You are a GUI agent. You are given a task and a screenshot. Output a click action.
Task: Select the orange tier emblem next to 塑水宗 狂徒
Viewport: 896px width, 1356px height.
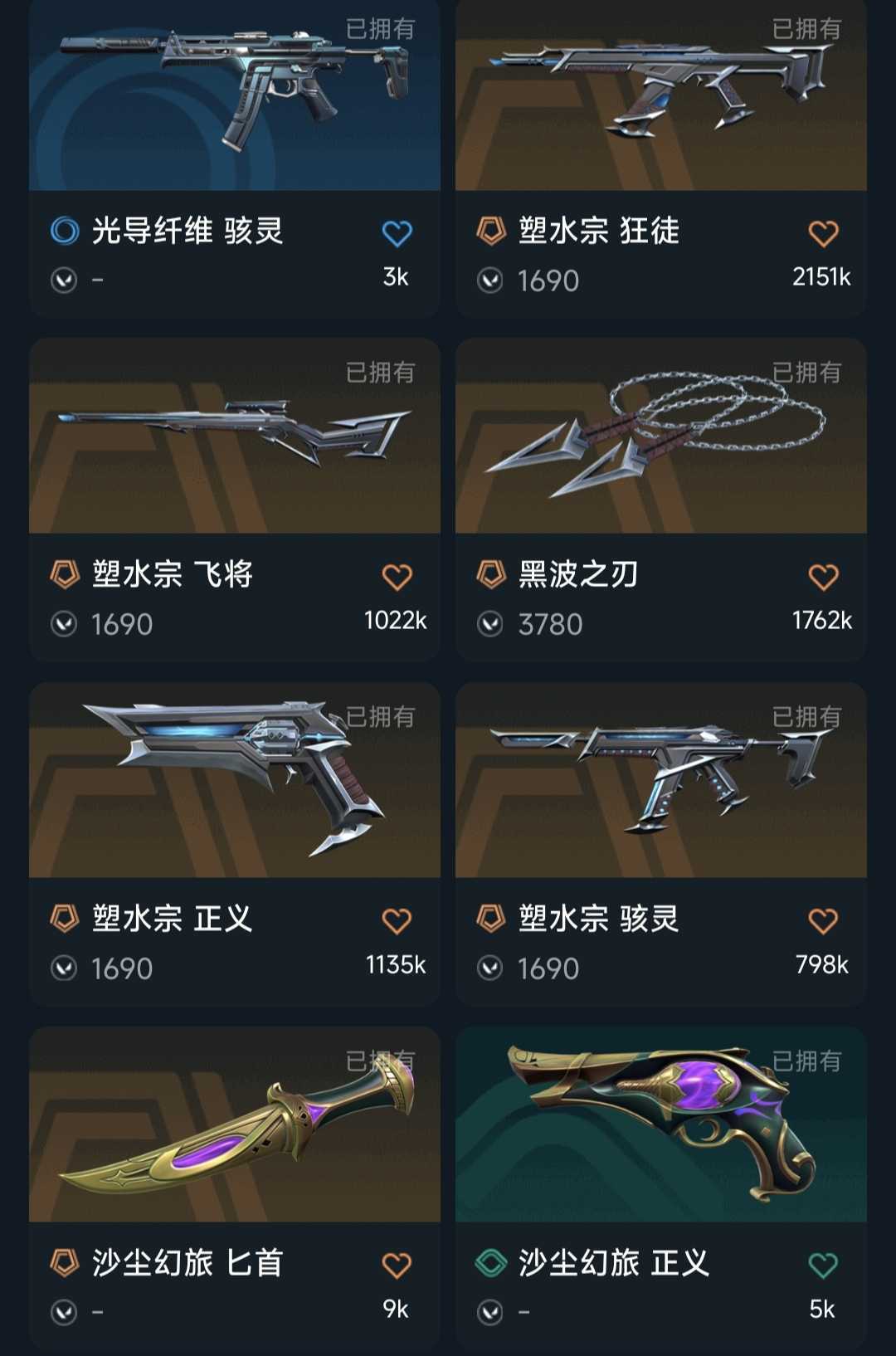pos(493,231)
